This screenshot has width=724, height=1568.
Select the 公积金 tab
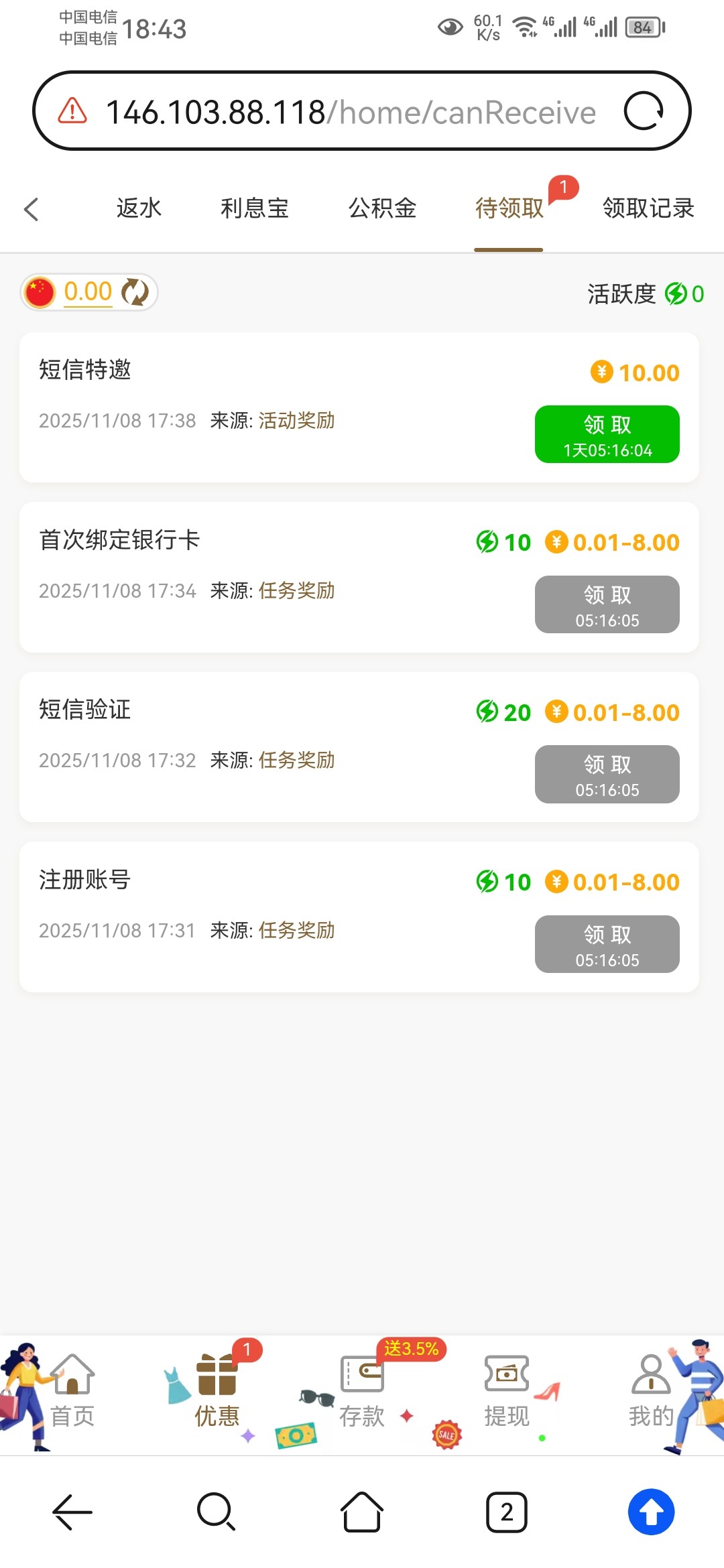click(382, 208)
